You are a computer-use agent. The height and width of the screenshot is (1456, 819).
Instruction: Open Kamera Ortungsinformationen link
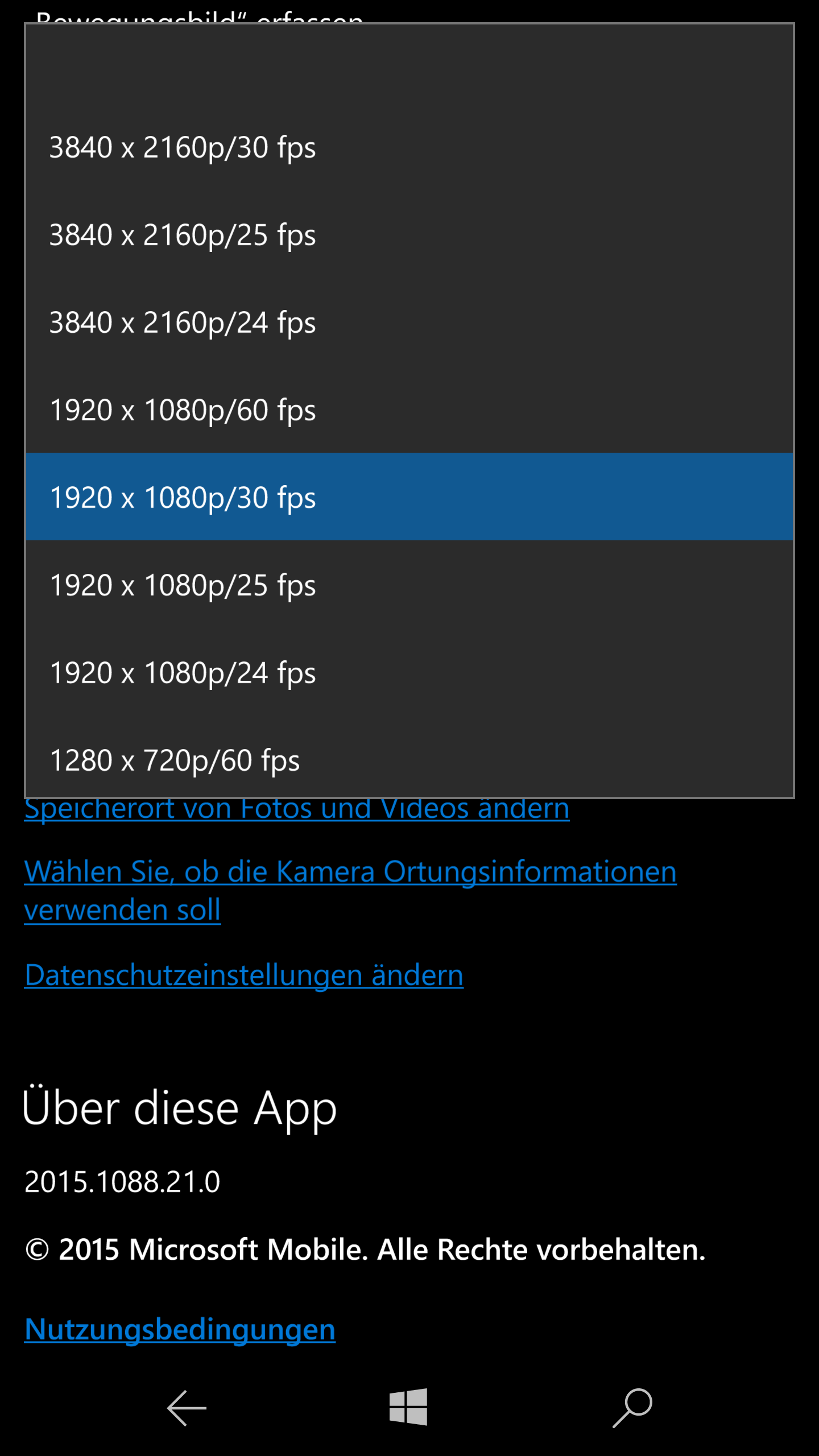[x=350, y=891]
